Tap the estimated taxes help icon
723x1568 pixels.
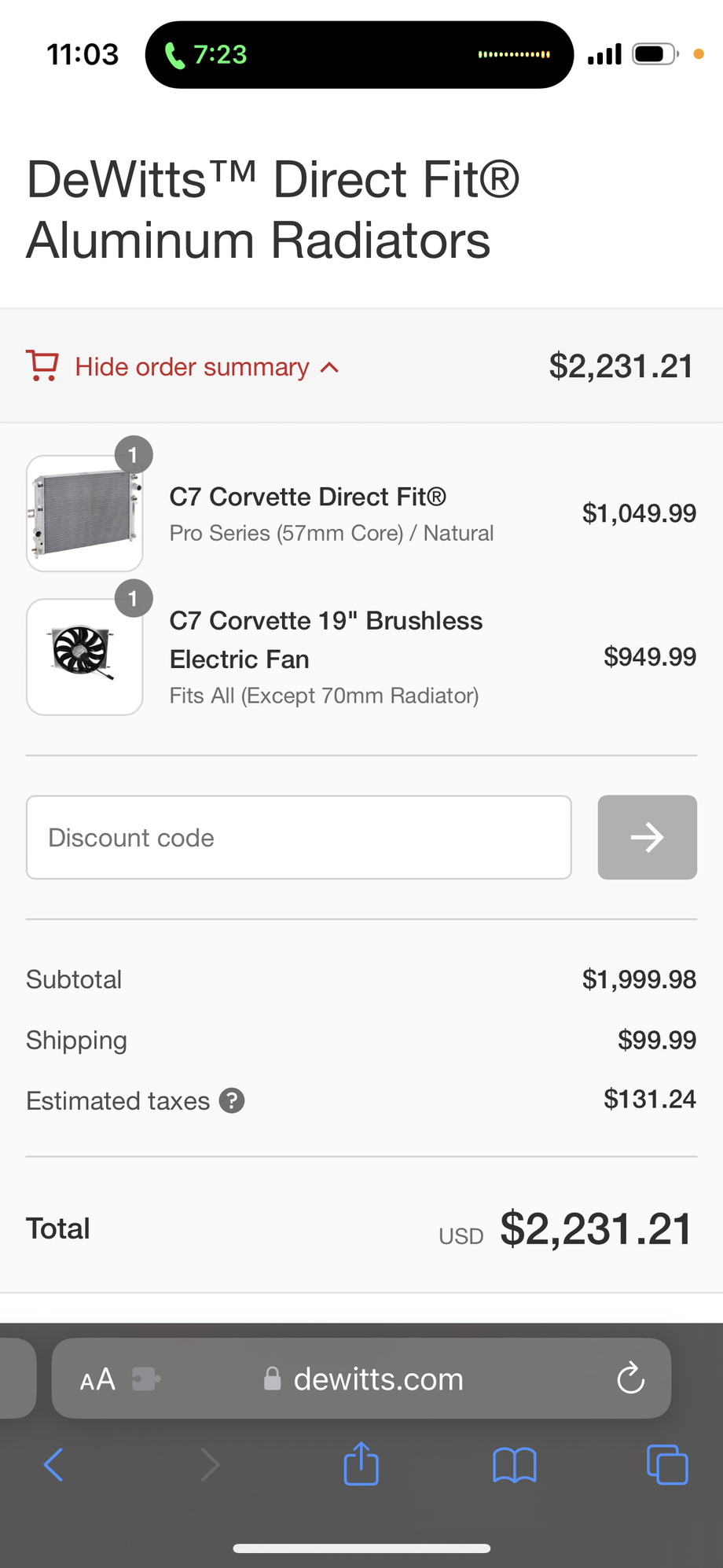pyautogui.click(x=231, y=1101)
